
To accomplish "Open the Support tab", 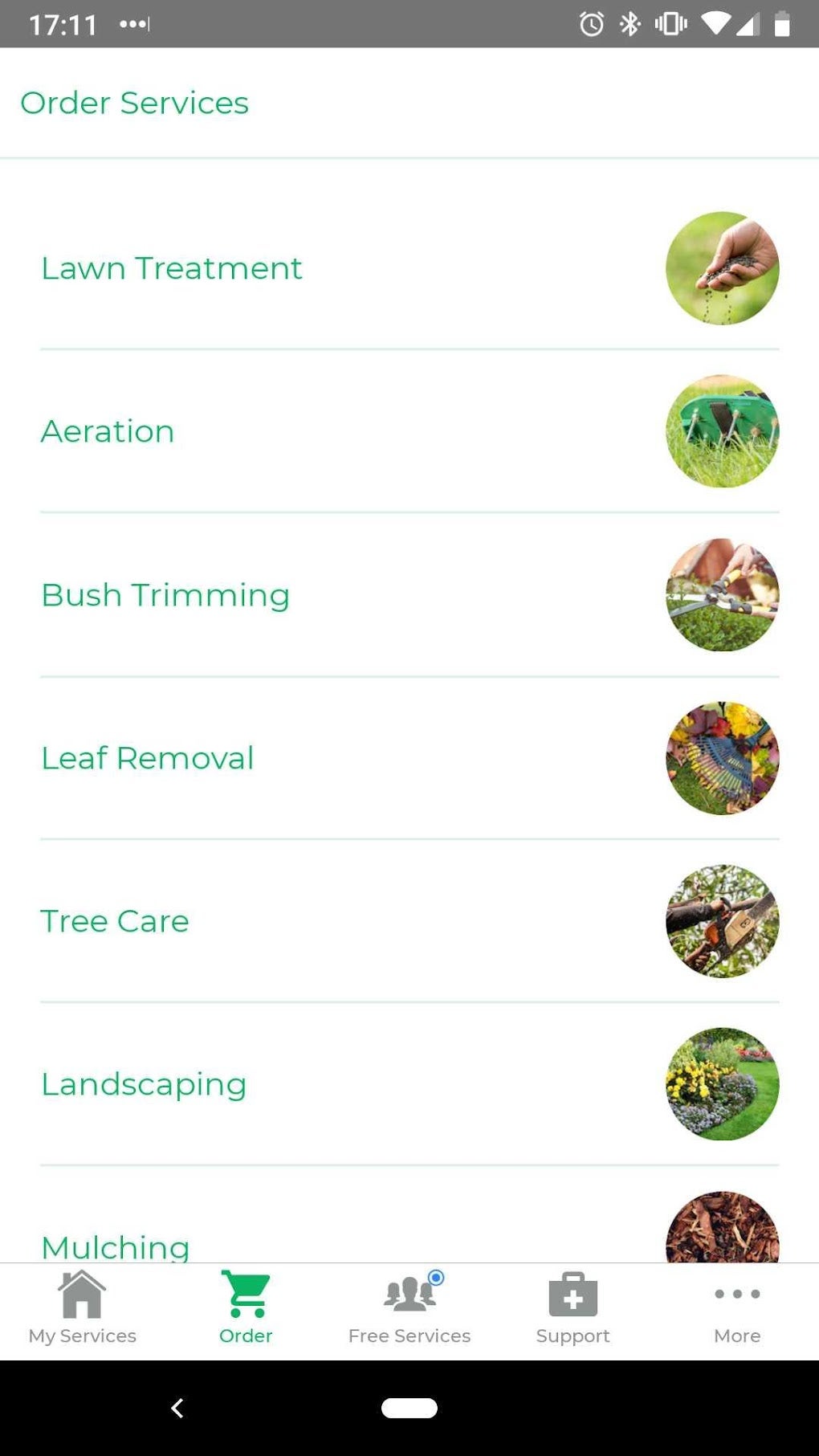I will click(573, 1308).
